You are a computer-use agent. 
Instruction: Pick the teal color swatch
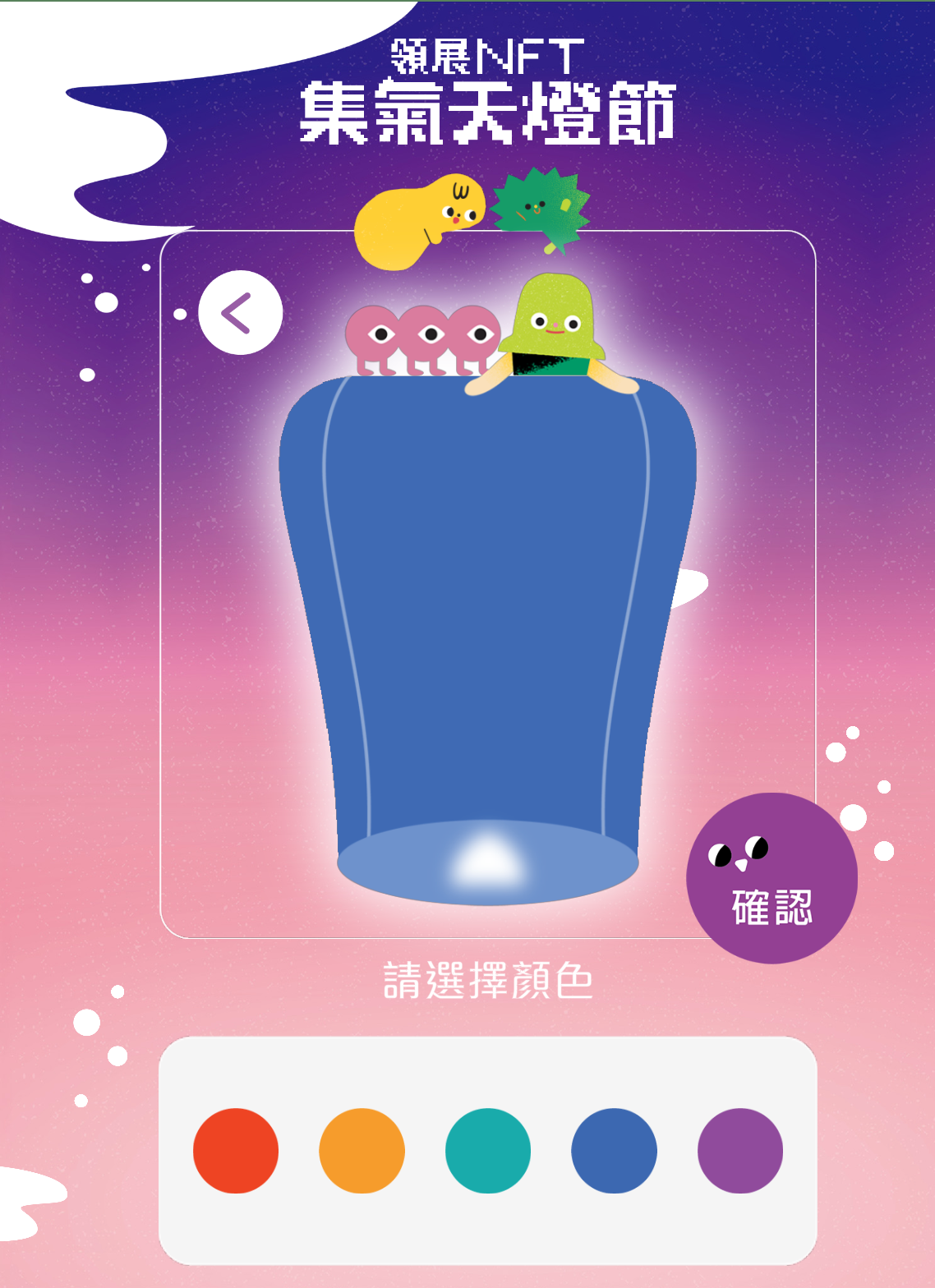(x=488, y=1151)
